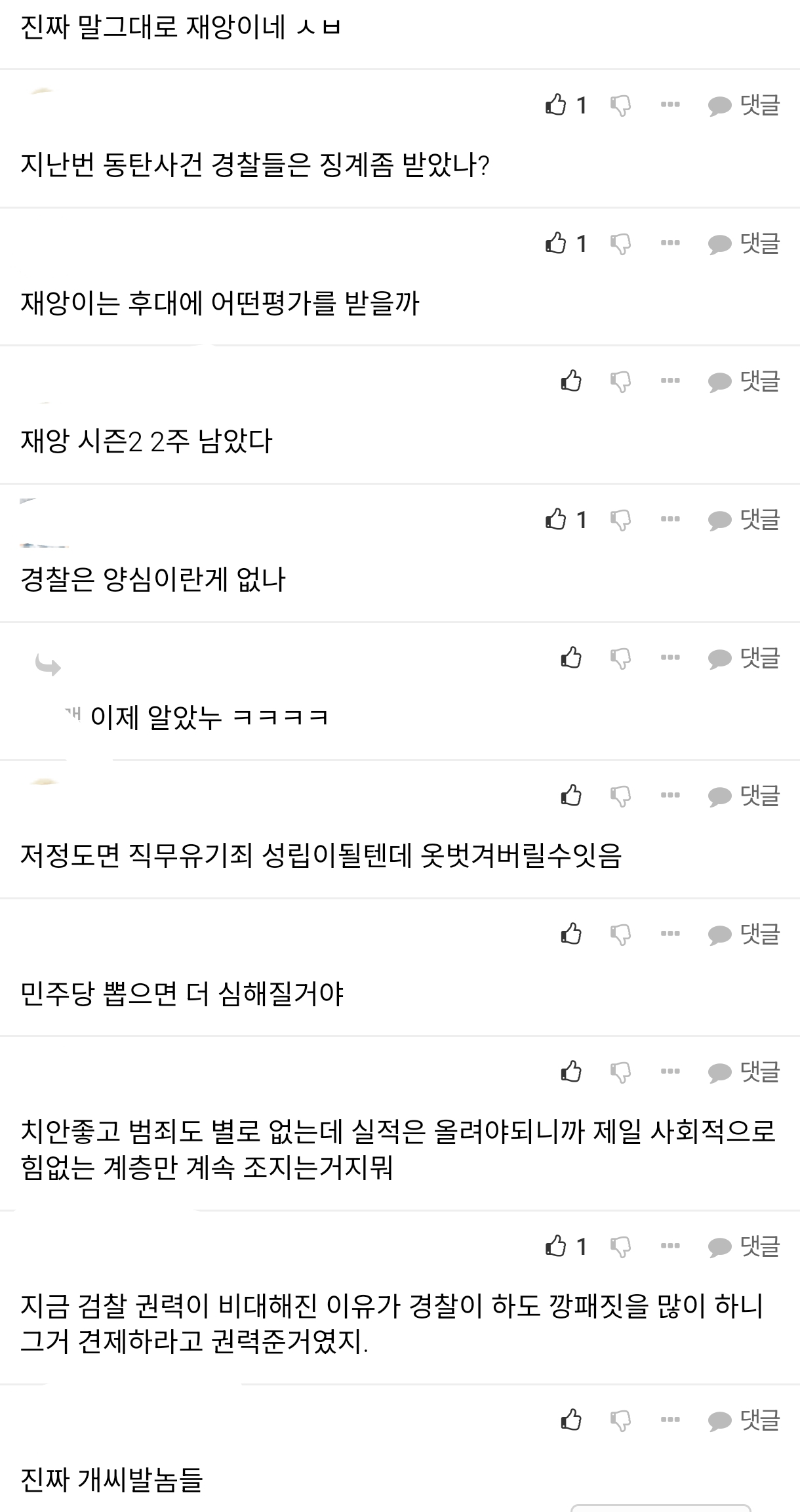The width and height of the screenshot is (800, 1512).
Task: Thumbs up the 직무유기죄 comment
Action: click(571, 796)
